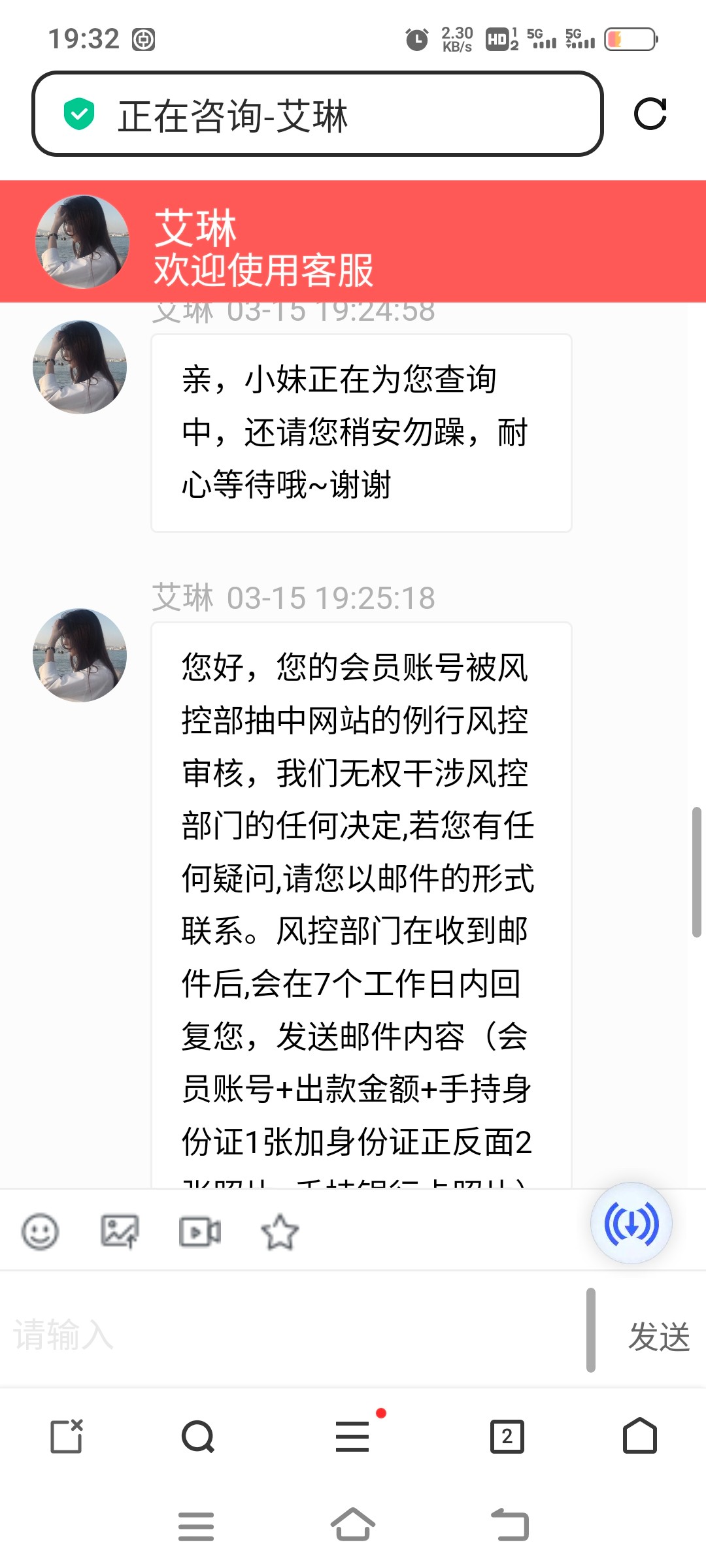This screenshot has width=706, height=1568.
Task: Send the message with 发送
Action: pyautogui.click(x=659, y=1335)
